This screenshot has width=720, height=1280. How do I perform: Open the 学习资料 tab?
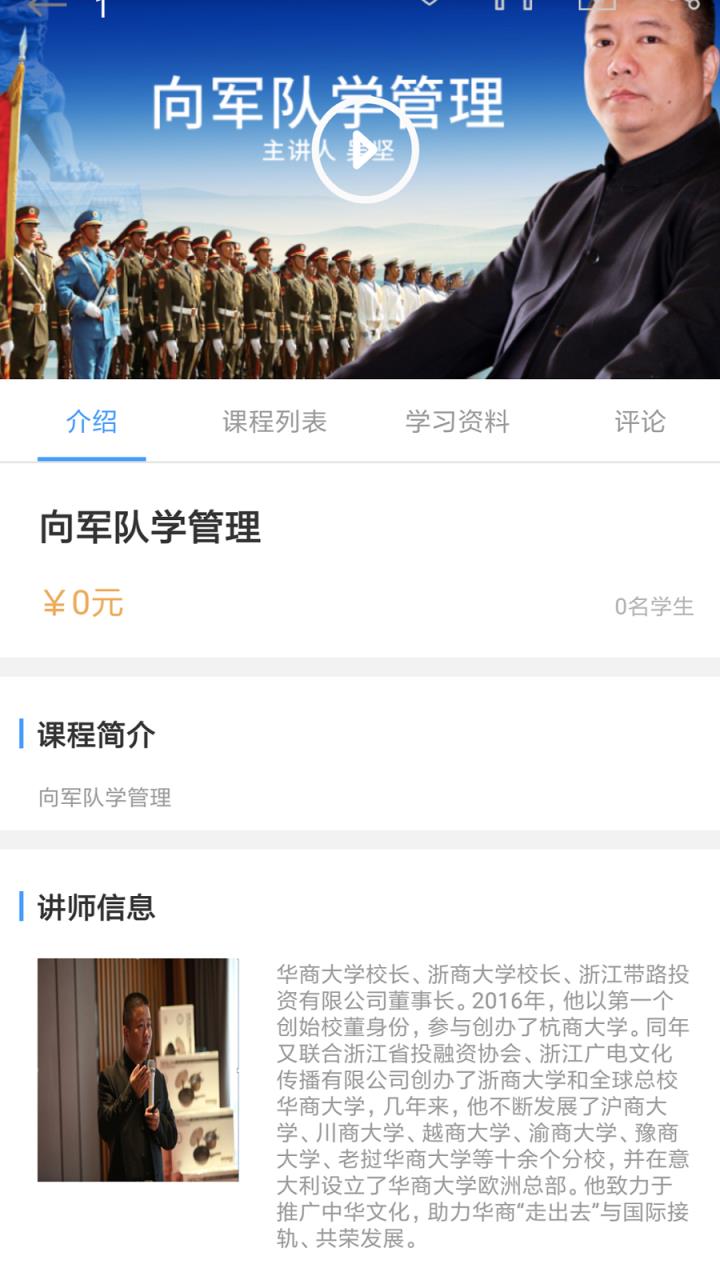pos(458,423)
